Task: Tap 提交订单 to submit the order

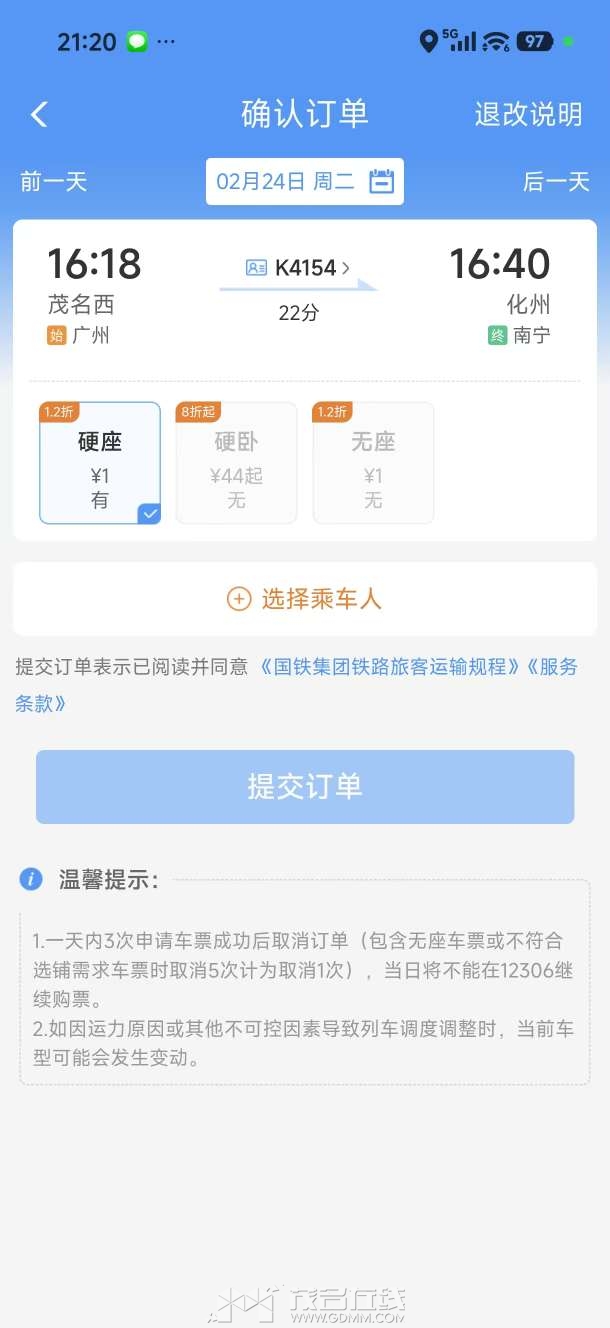Action: tap(305, 787)
